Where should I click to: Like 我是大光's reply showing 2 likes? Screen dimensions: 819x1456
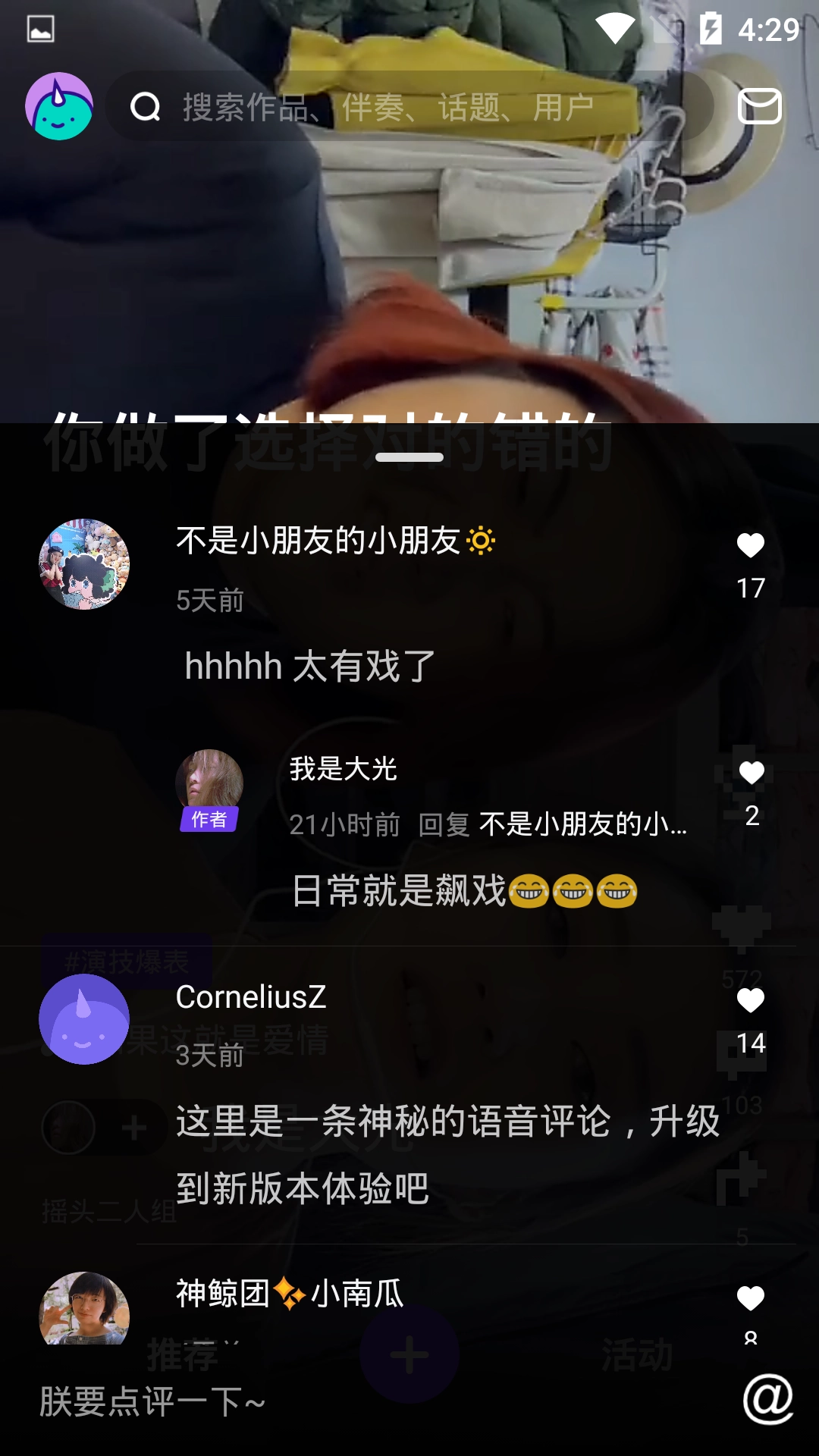pyautogui.click(x=750, y=775)
